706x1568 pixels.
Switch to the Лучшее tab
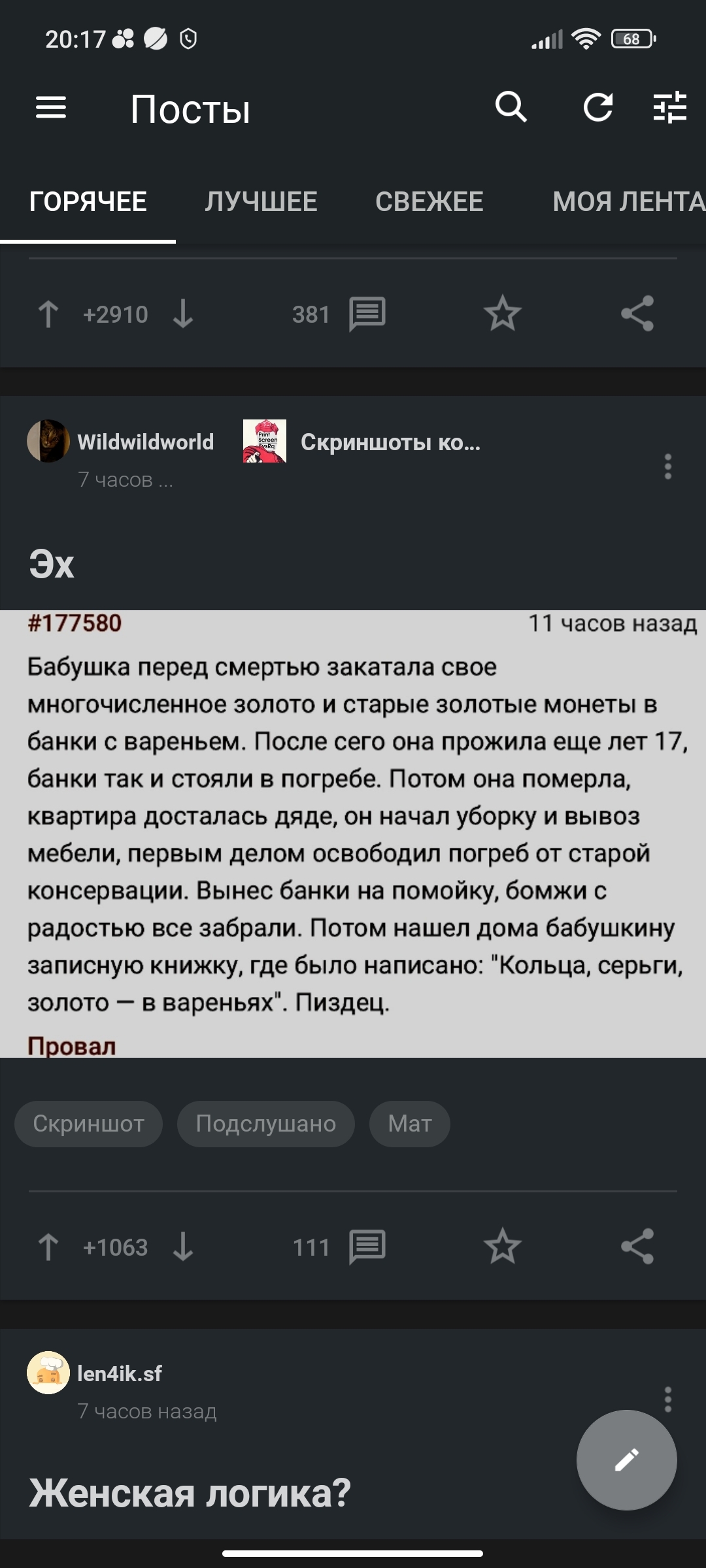point(261,201)
